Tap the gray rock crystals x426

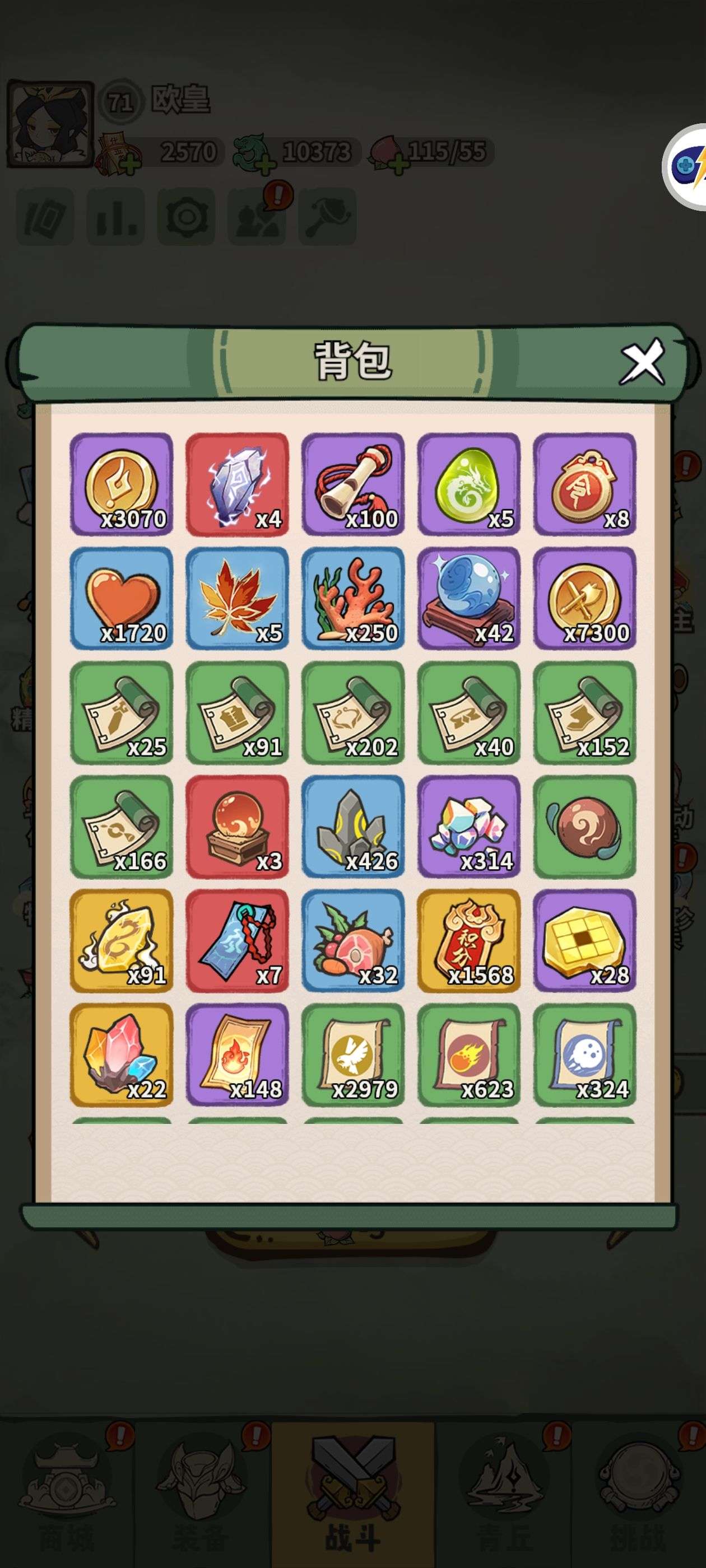coord(352,827)
